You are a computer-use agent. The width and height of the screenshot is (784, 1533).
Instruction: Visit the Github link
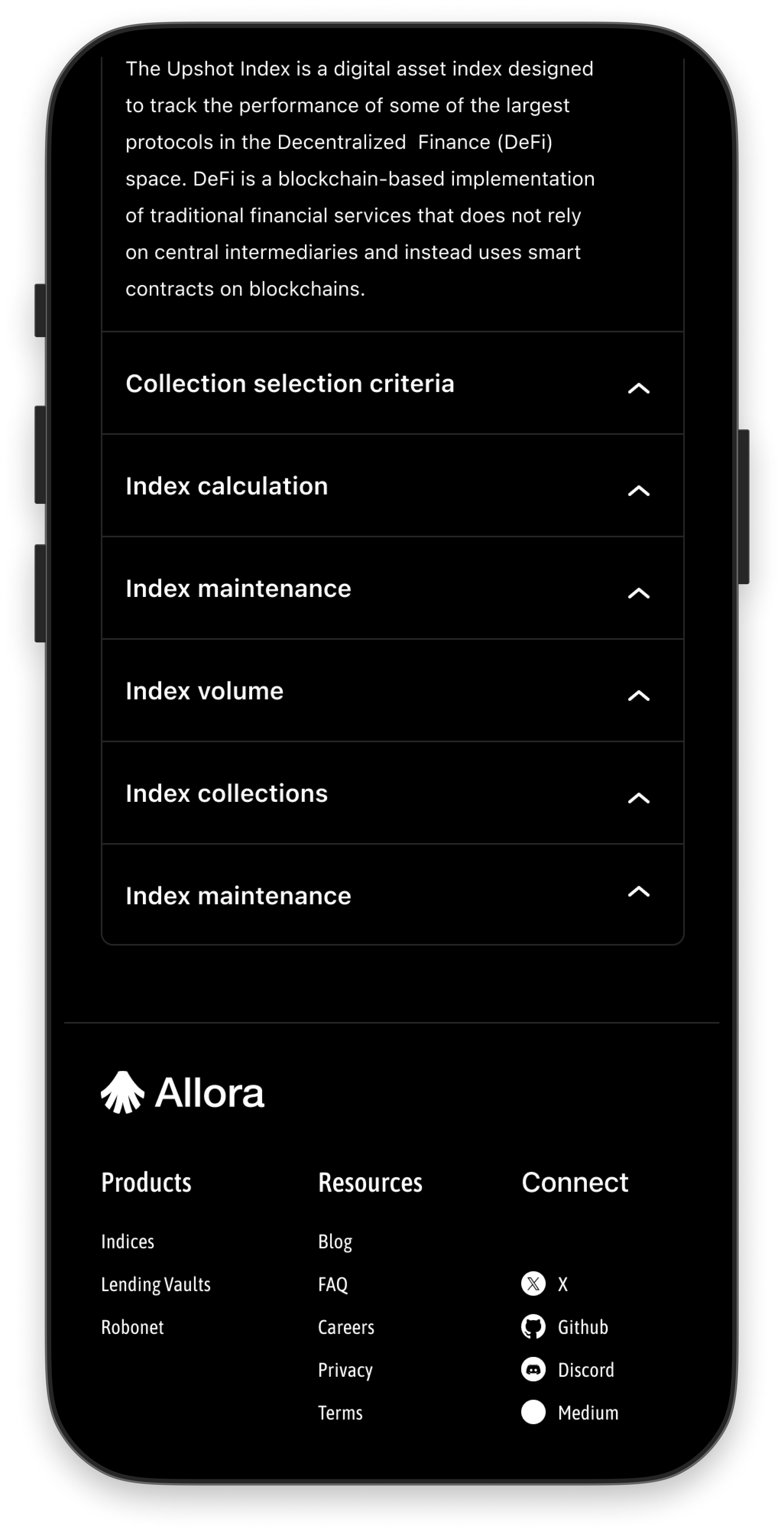click(x=565, y=1327)
